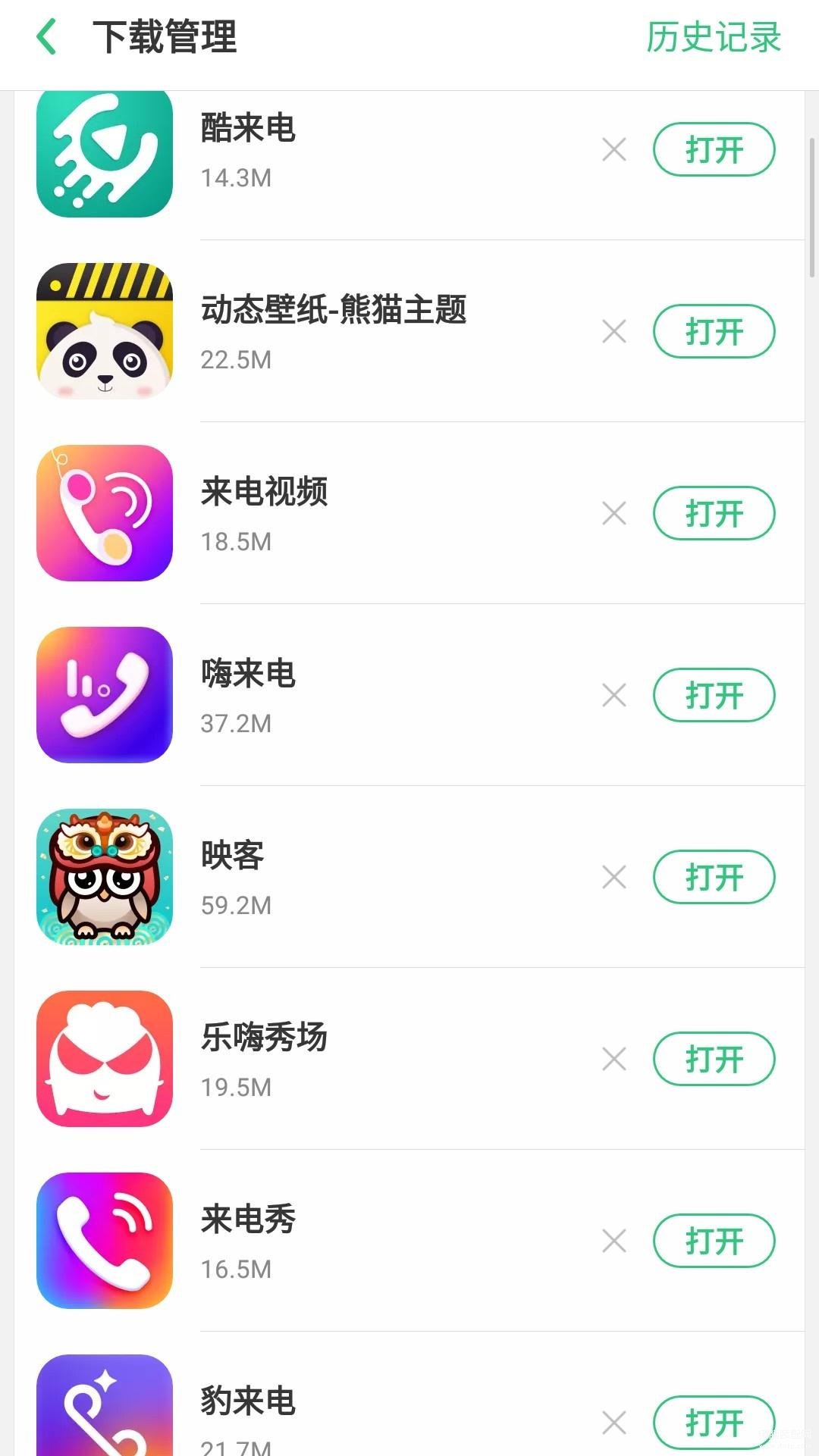
Task: Remove 酷来电 from download list
Action: click(x=614, y=149)
